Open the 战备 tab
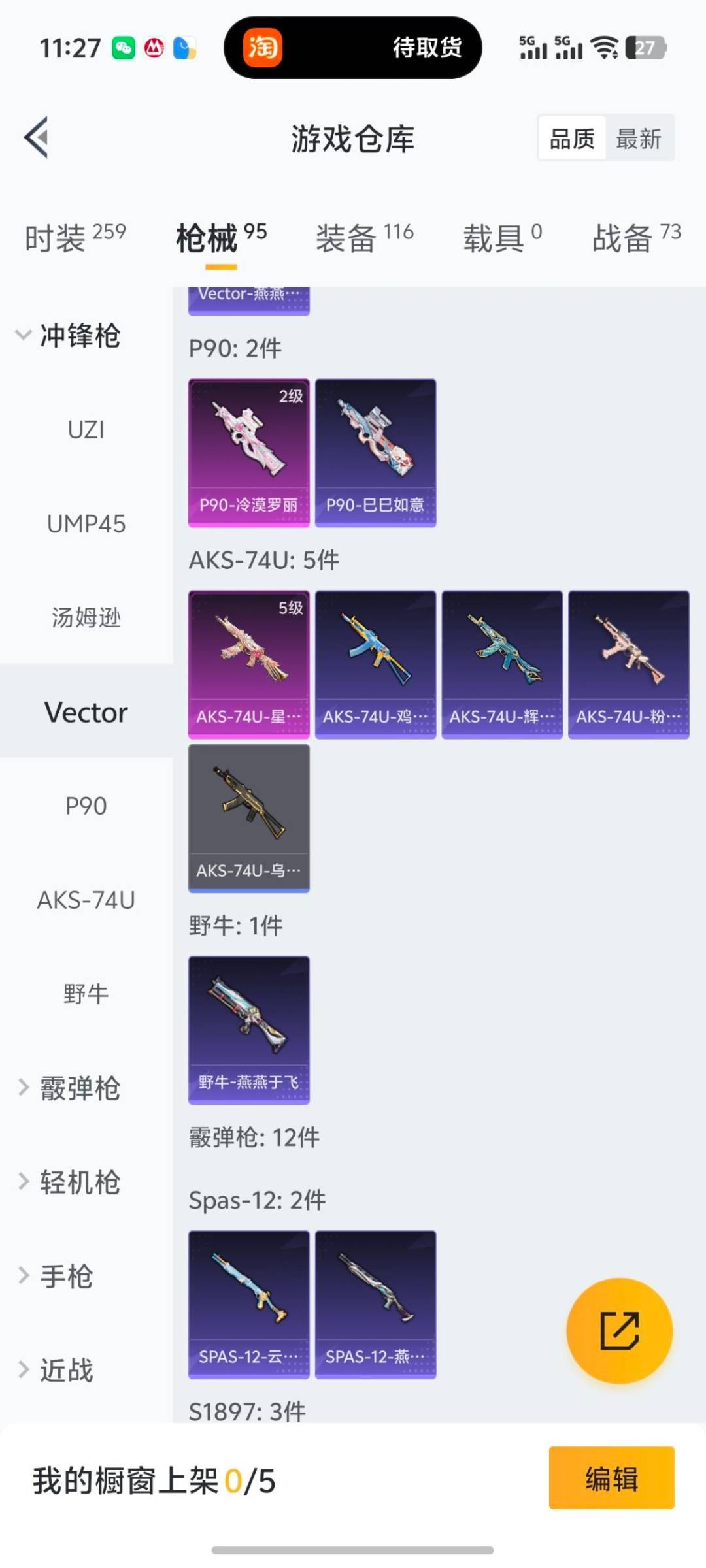The height and width of the screenshot is (1568, 706). coord(636,238)
